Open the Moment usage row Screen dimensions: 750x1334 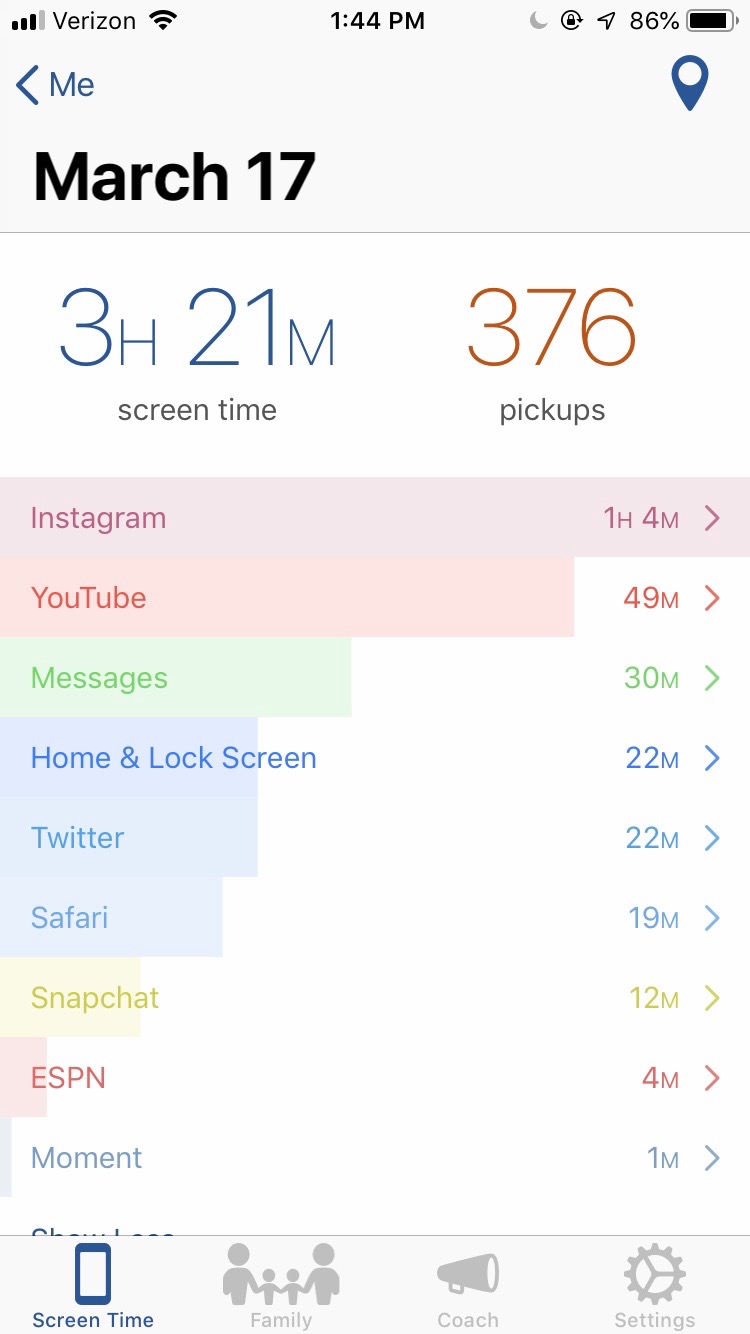375,1158
